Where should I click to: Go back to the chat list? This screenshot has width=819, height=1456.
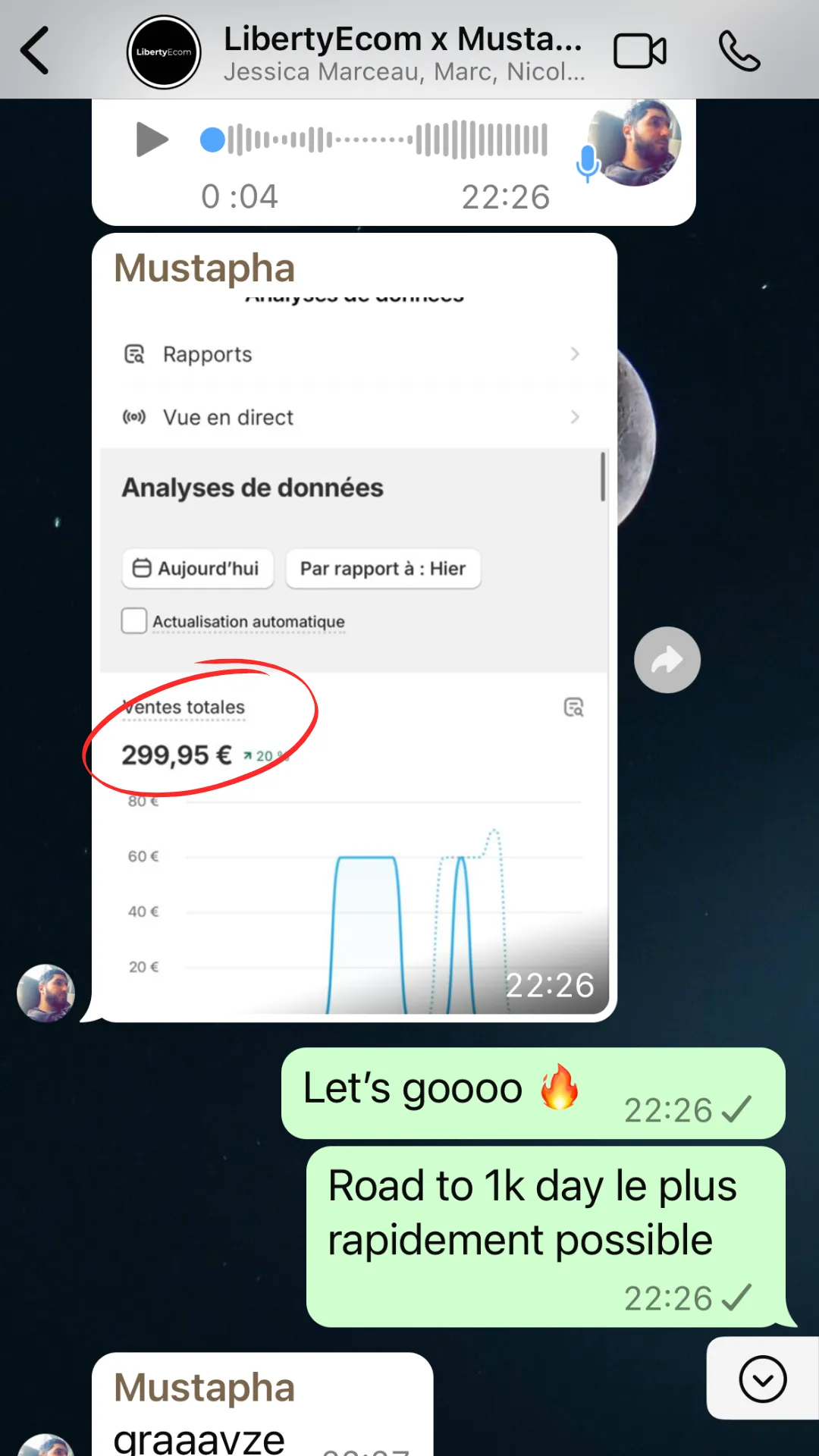35,51
